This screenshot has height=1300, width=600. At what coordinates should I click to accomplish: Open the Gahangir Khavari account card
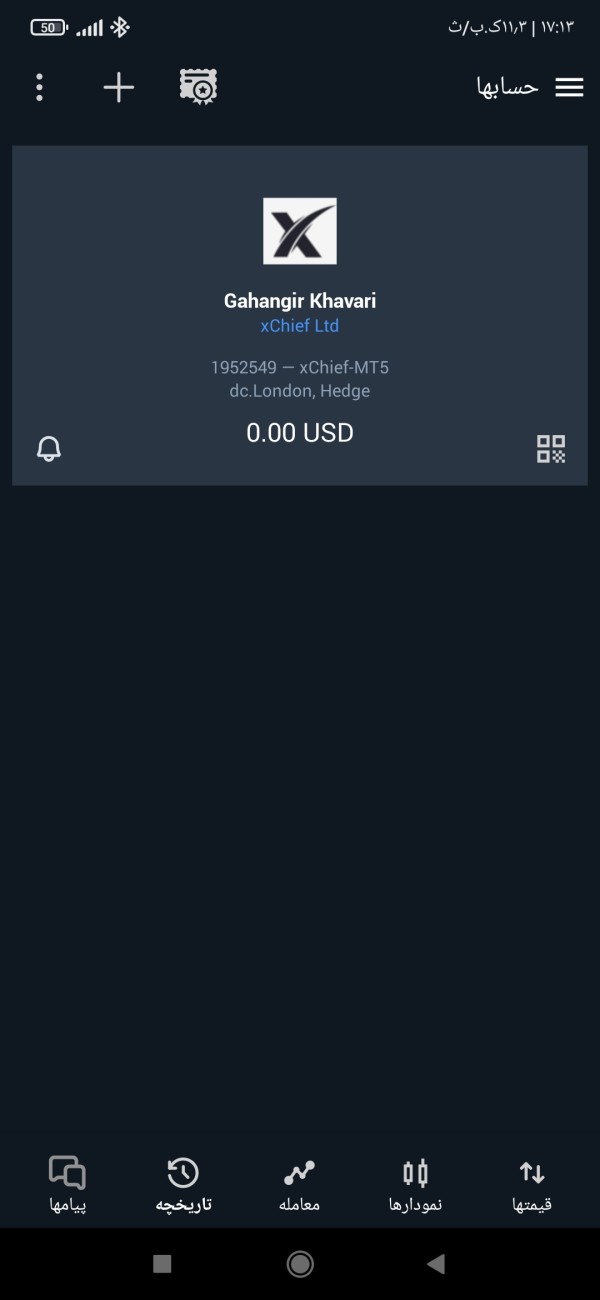[x=300, y=300]
